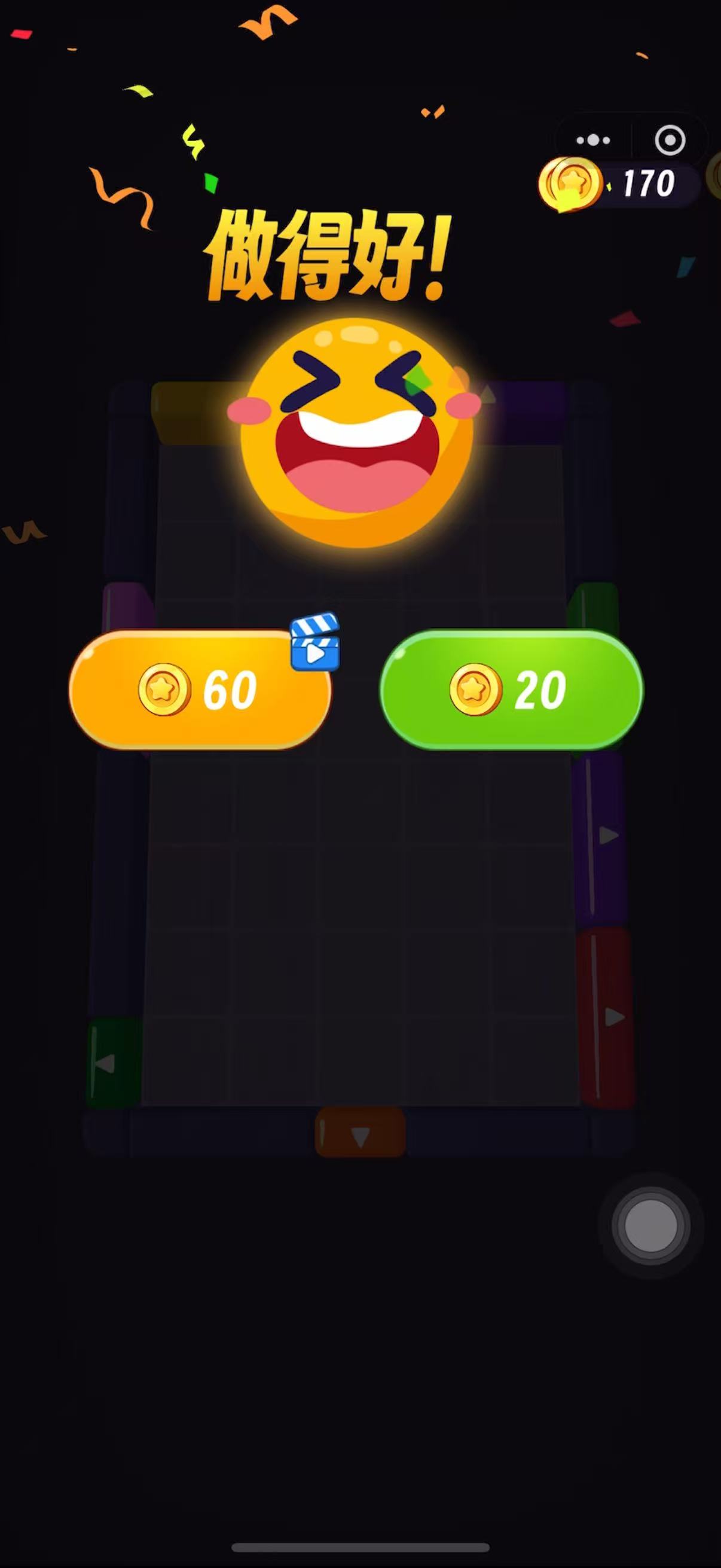
Task: Tap the circular exit control in the capsule
Action: (x=670, y=139)
